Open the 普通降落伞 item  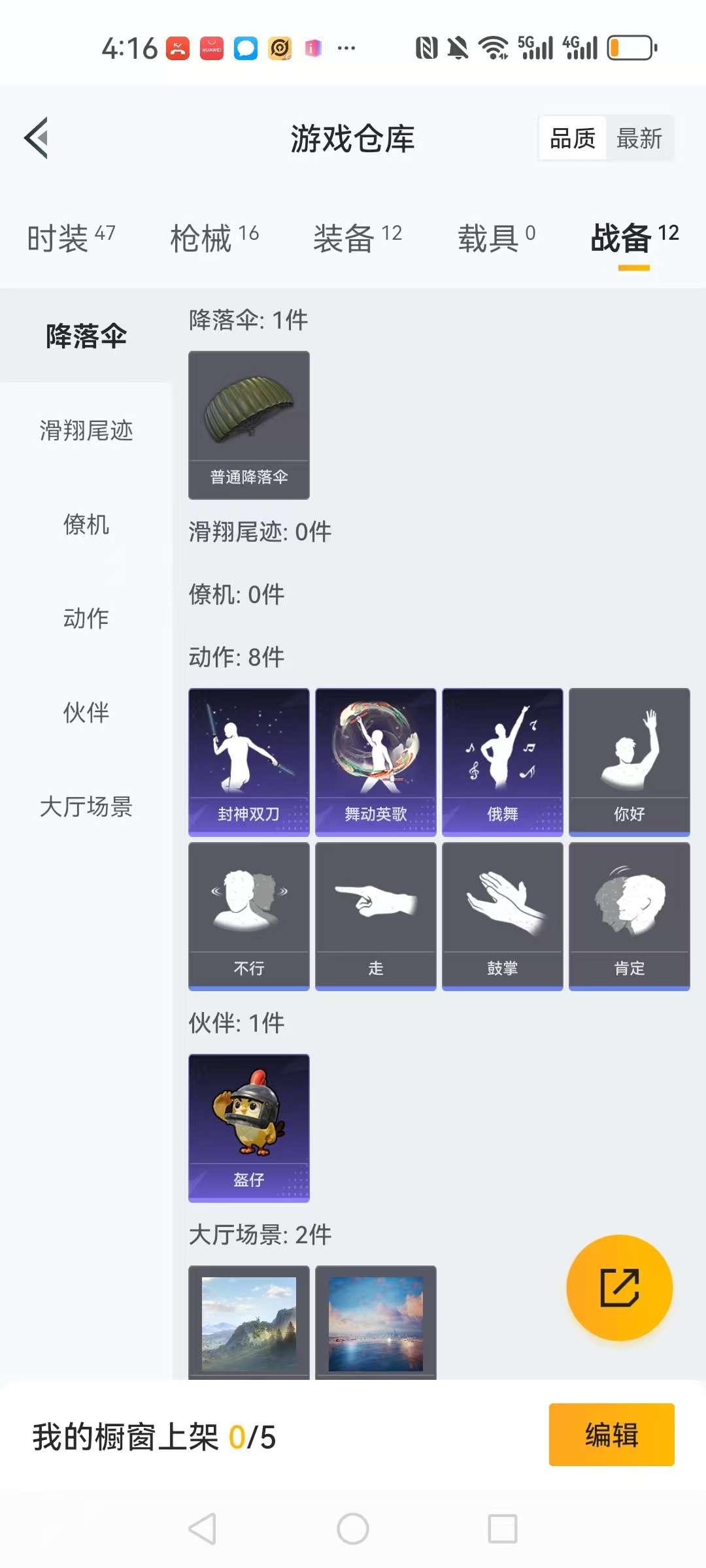click(x=249, y=425)
